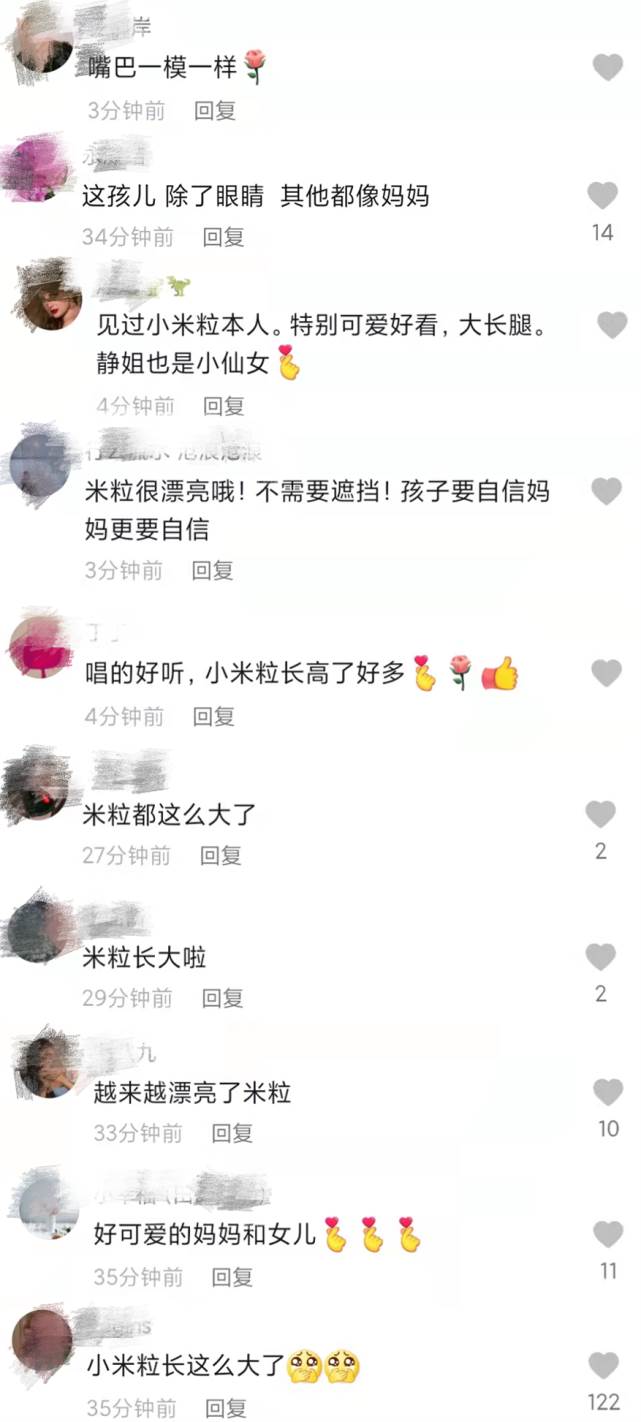The image size is (641, 1422).
Task: Reply to the comment "米粒很漂亮哦！不需要遮挡！"
Action: 213,570
